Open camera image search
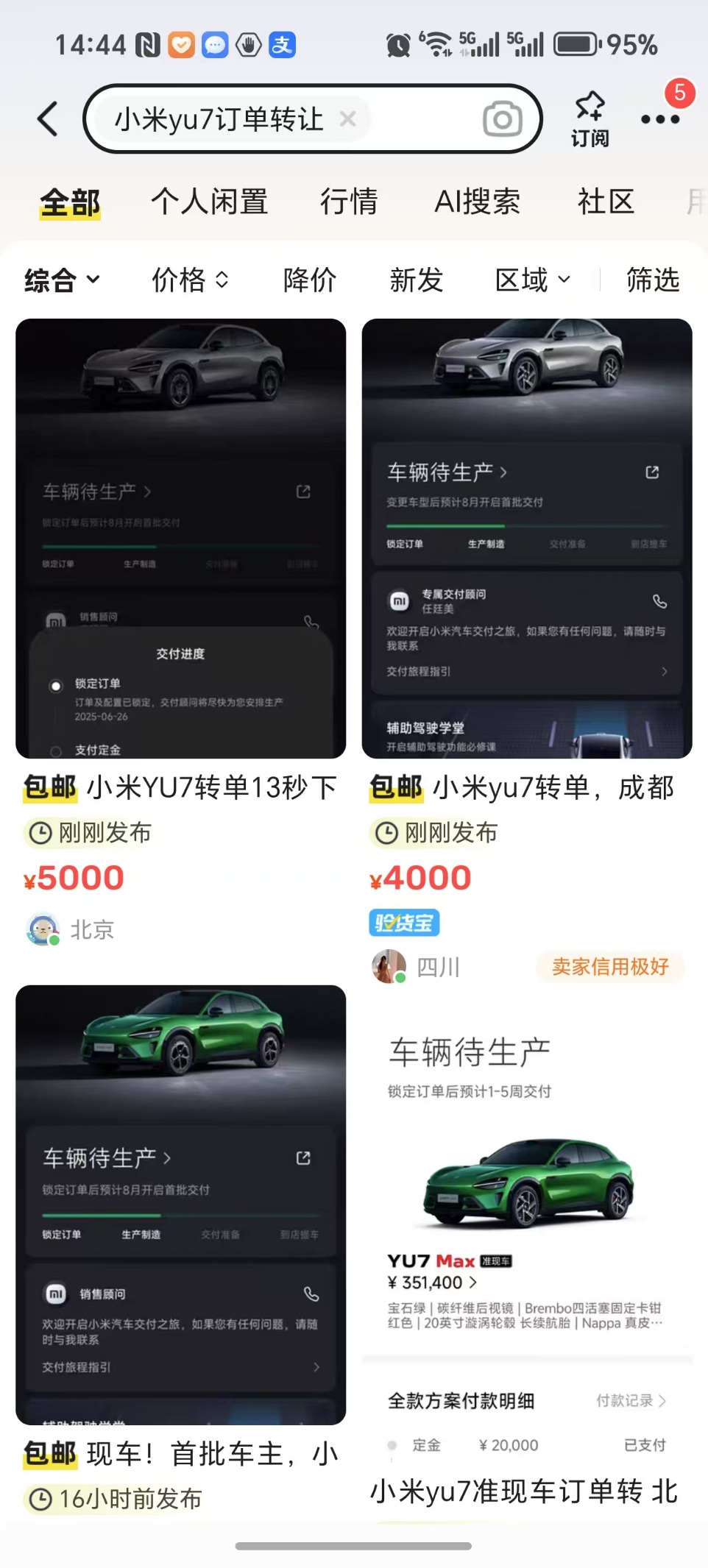The width and height of the screenshot is (708, 1568). click(x=502, y=119)
